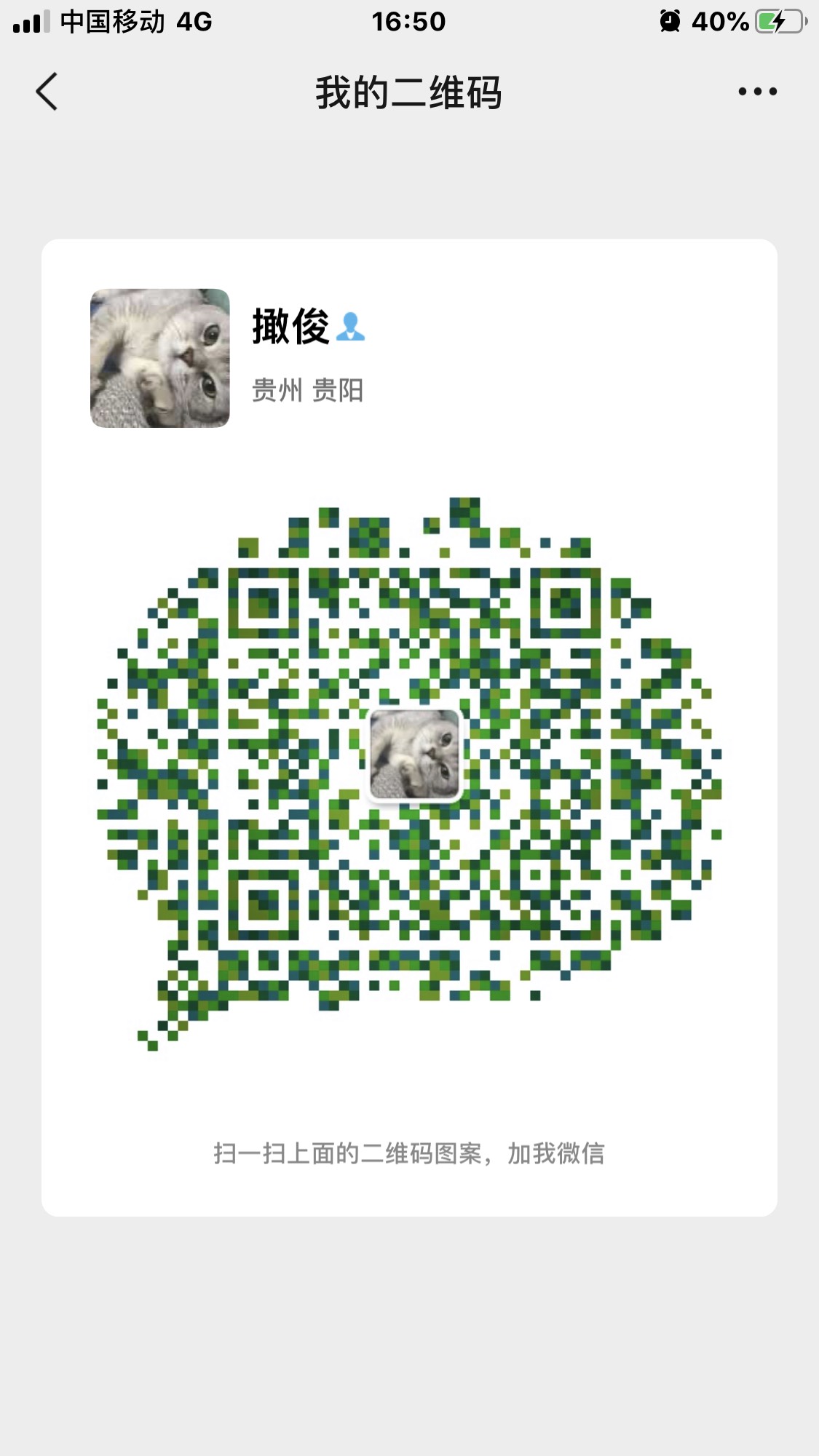Open the three-dot more options menu
Screen dimensions: 819x1456
pos(757,92)
